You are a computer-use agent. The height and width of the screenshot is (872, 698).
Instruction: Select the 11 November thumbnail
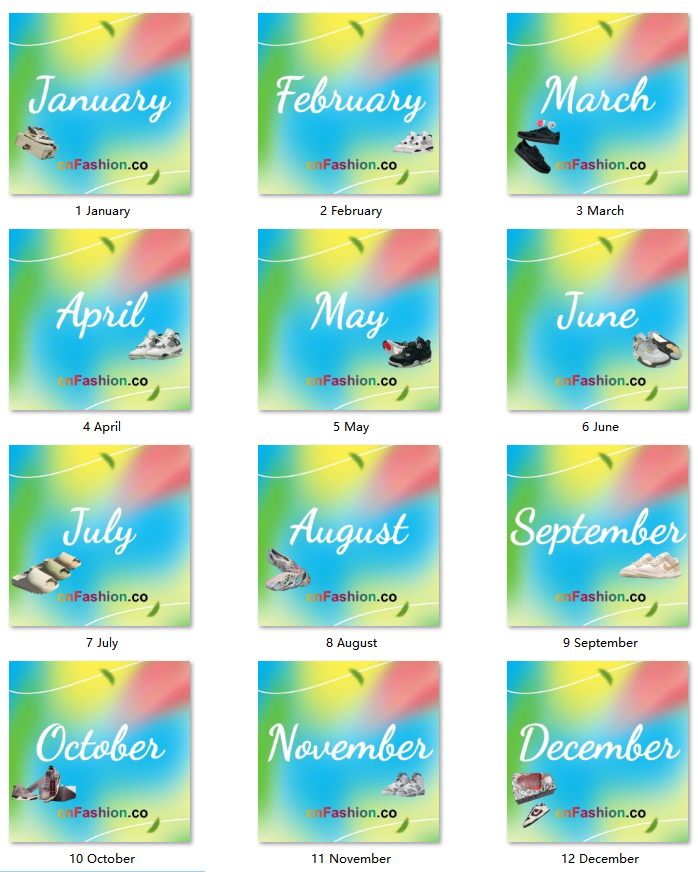coord(349,752)
